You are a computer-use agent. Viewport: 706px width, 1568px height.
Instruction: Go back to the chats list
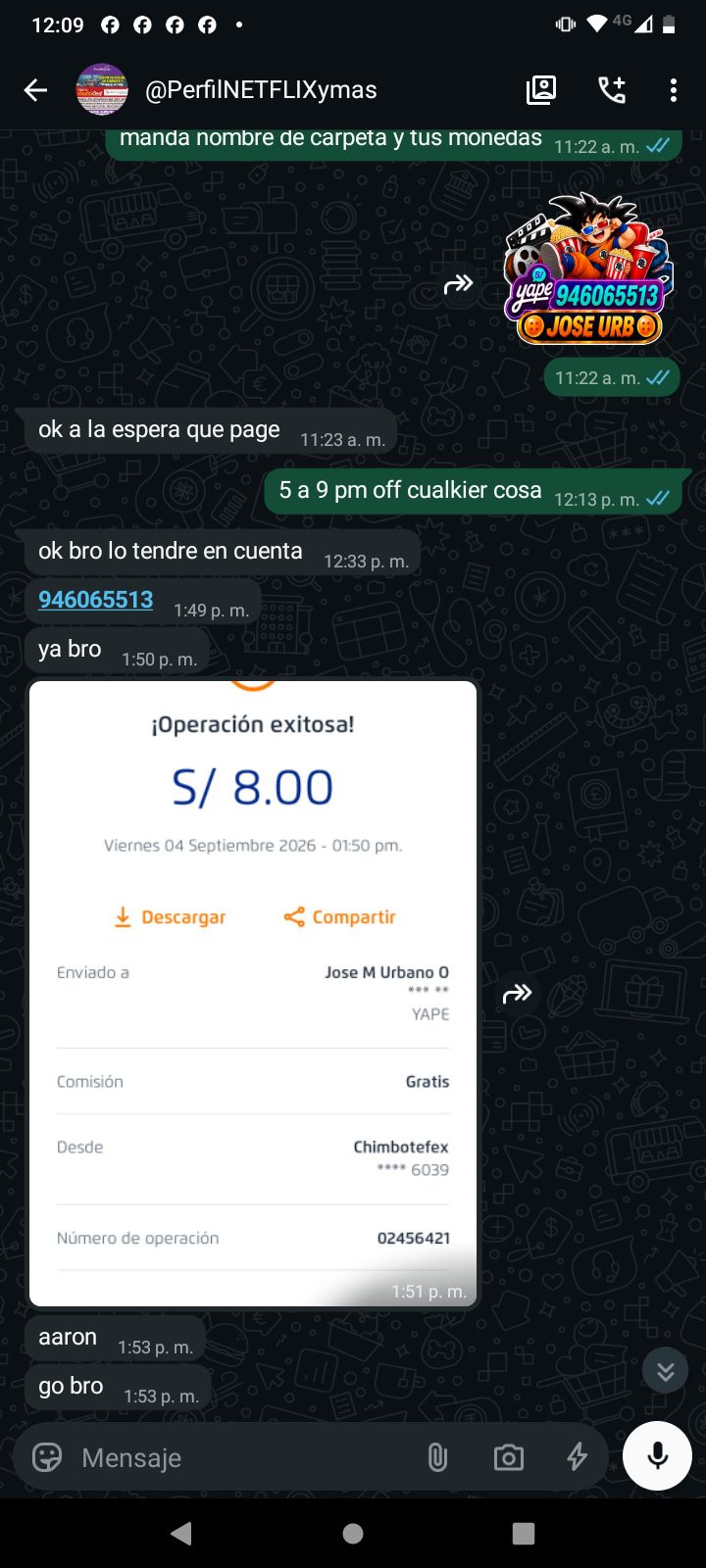(x=36, y=90)
